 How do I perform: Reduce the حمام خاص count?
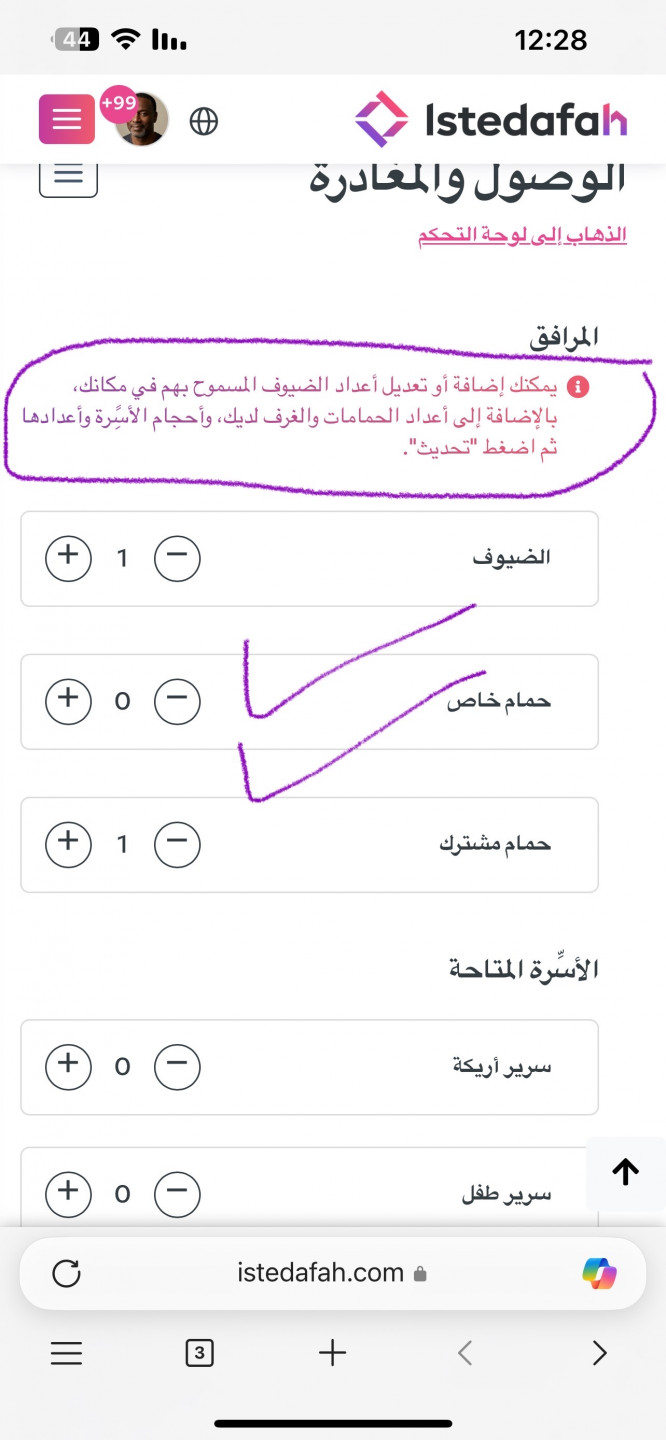click(177, 700)
